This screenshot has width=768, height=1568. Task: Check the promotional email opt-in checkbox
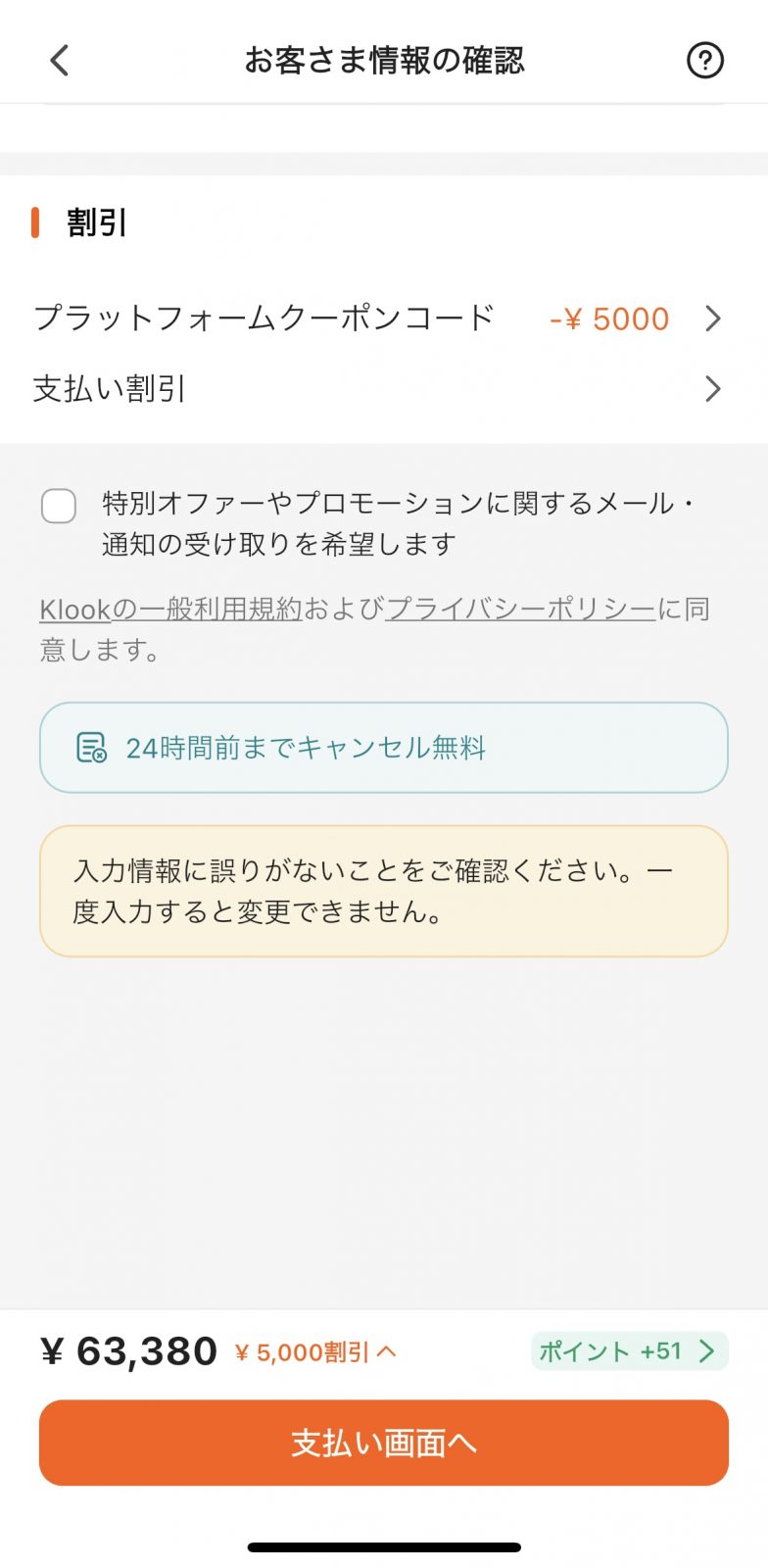(x=59, y=506)
